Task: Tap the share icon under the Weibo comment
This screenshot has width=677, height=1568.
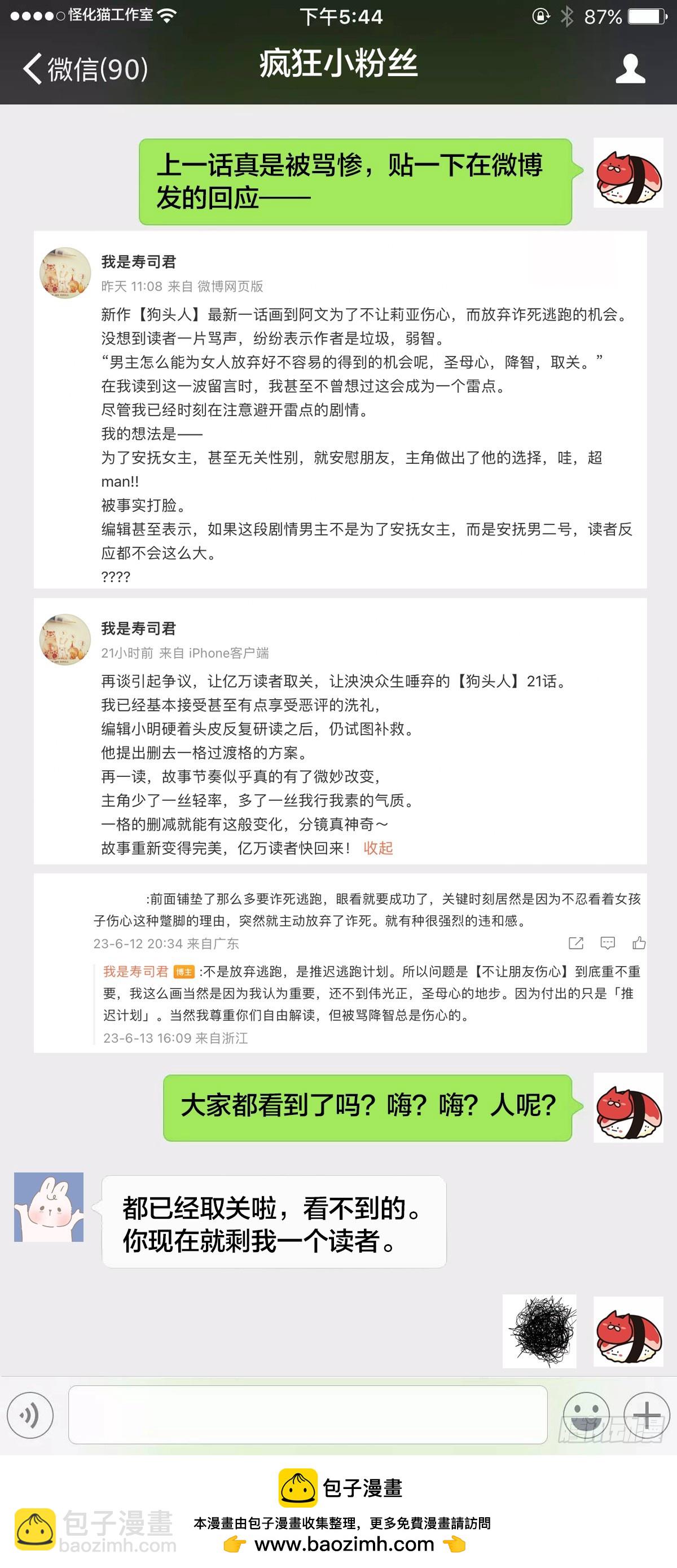Action: [576, 943]
